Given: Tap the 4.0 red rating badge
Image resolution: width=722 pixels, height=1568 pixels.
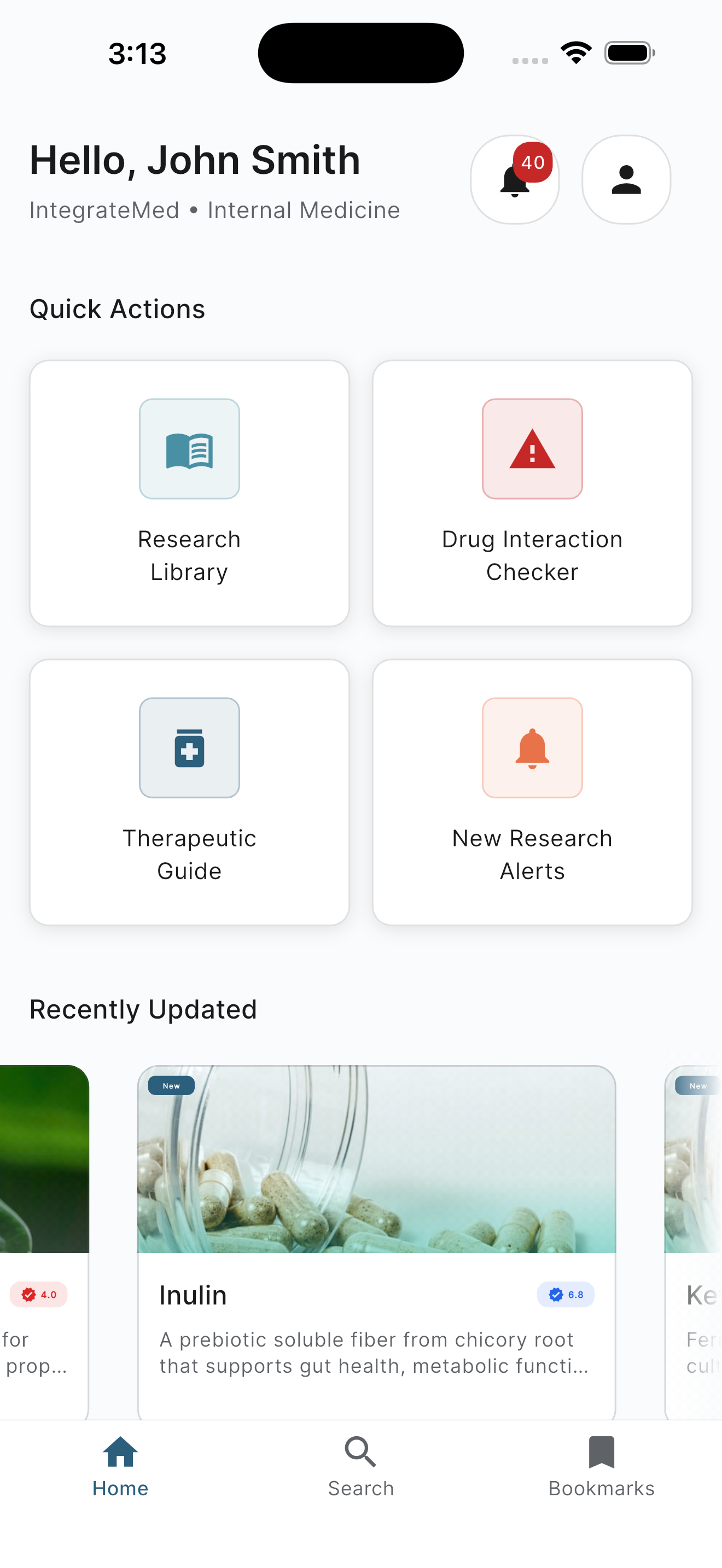Looking at the screenshot, I should click(38, 1295).
